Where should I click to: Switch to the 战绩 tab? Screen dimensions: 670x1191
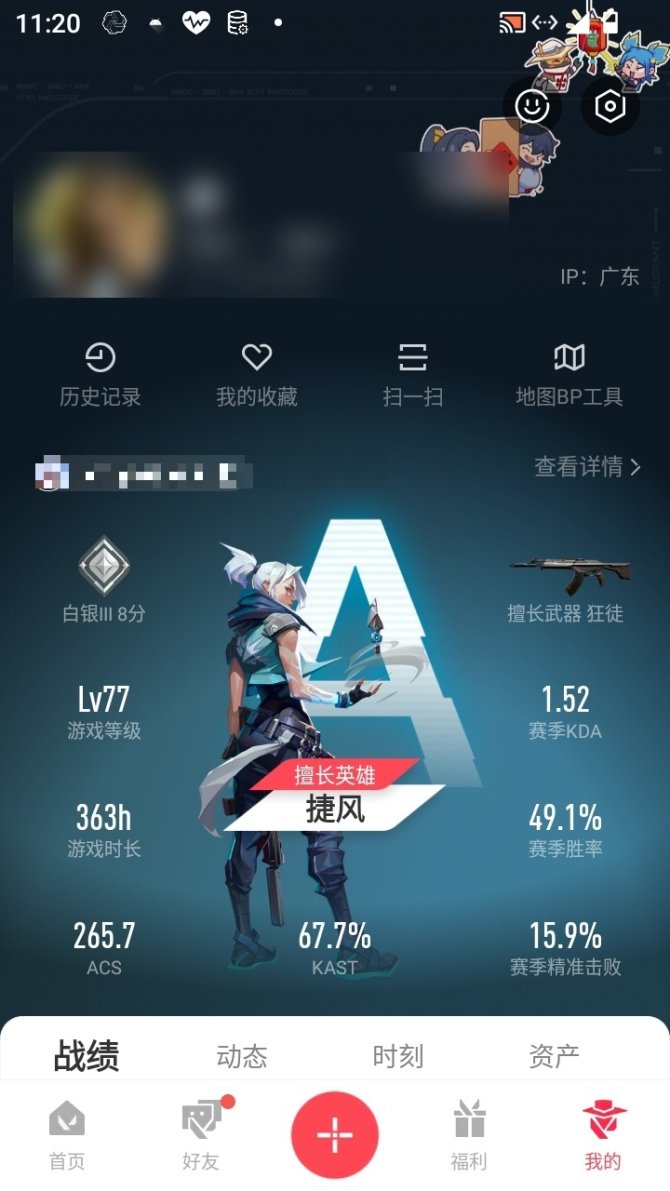(x=86, y=1055)
